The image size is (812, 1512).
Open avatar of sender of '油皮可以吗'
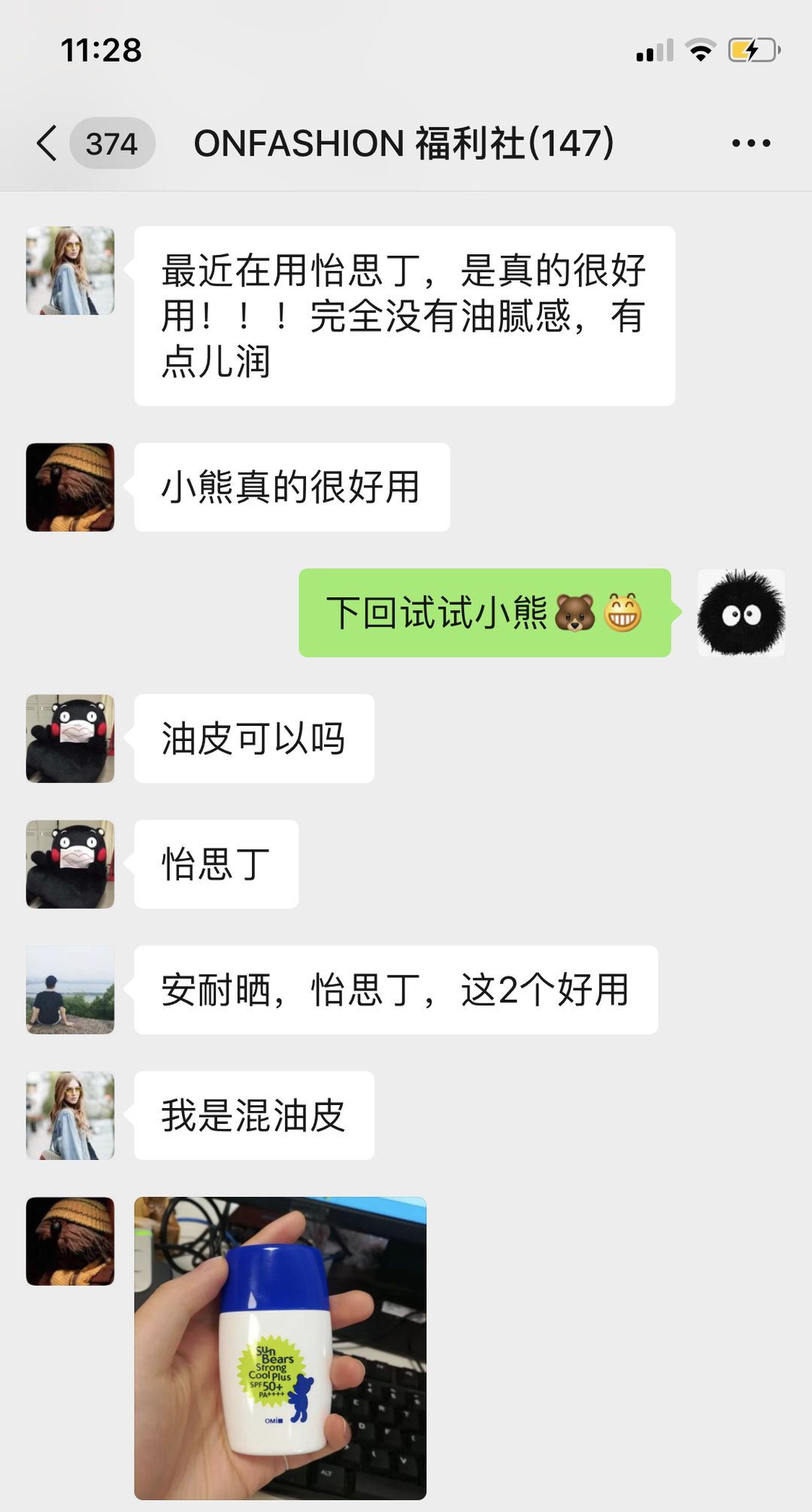[x=70, y=739]
